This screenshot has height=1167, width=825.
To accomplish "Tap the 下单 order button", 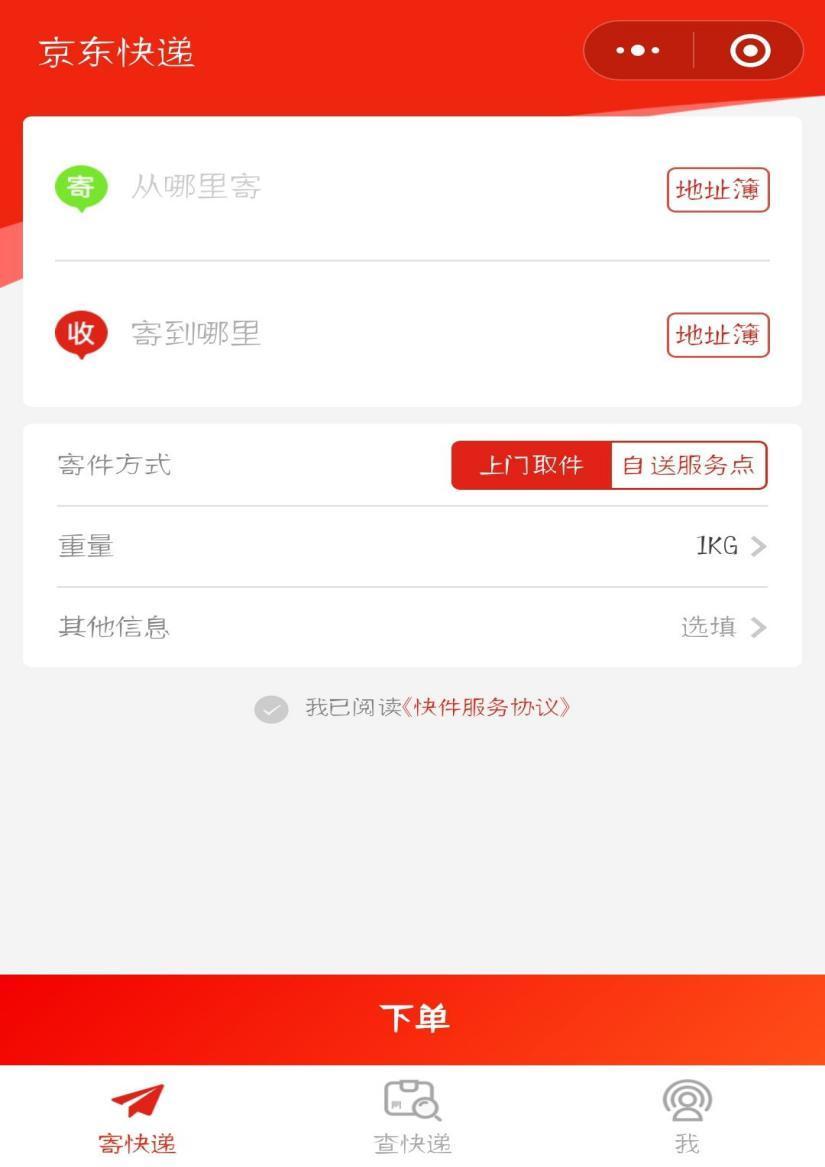I will pyautogui.click(x=412, y=1020).
